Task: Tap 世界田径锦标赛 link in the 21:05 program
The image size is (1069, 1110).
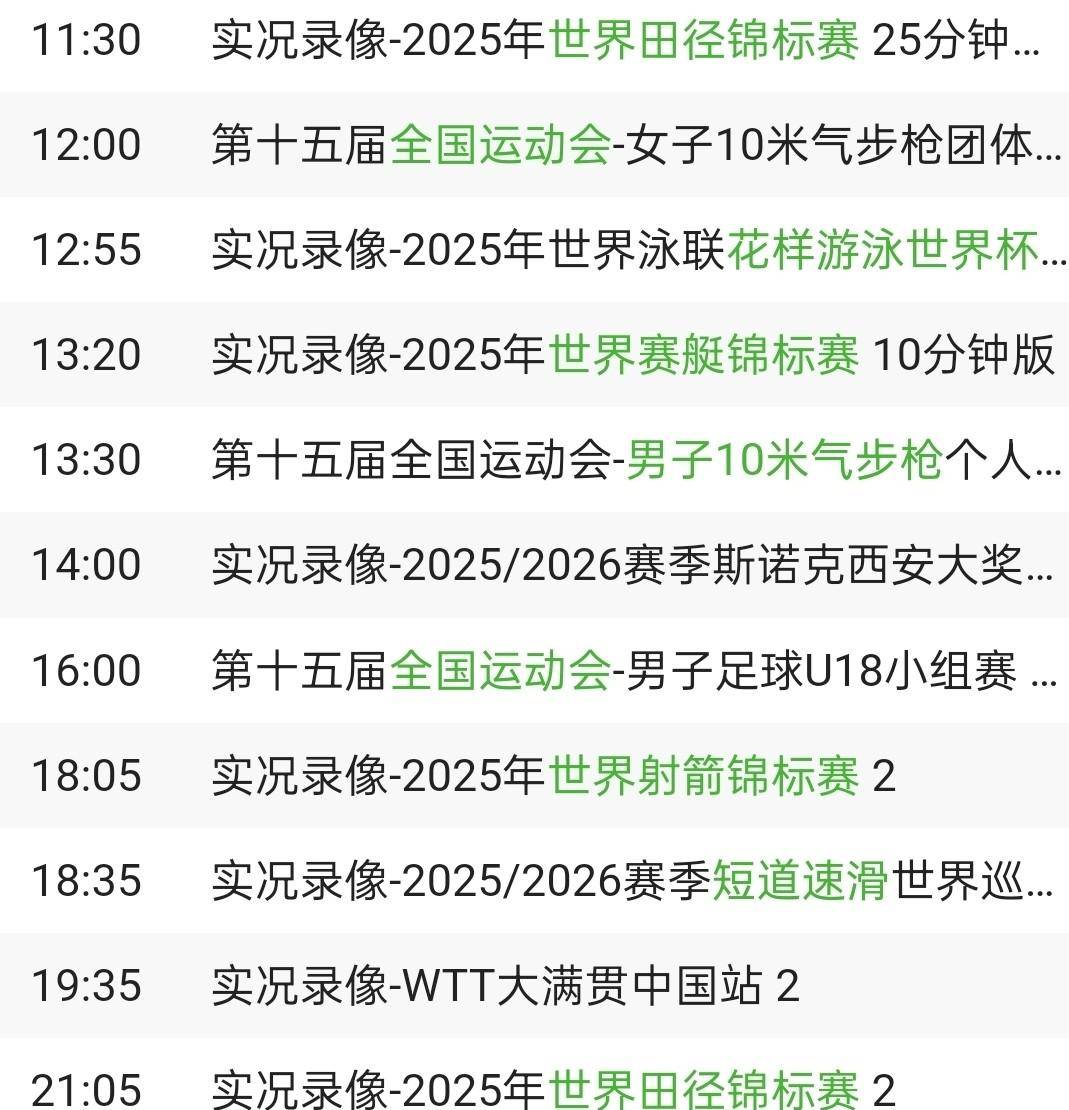Action: pyautogui.click(x=703, y=1089)
